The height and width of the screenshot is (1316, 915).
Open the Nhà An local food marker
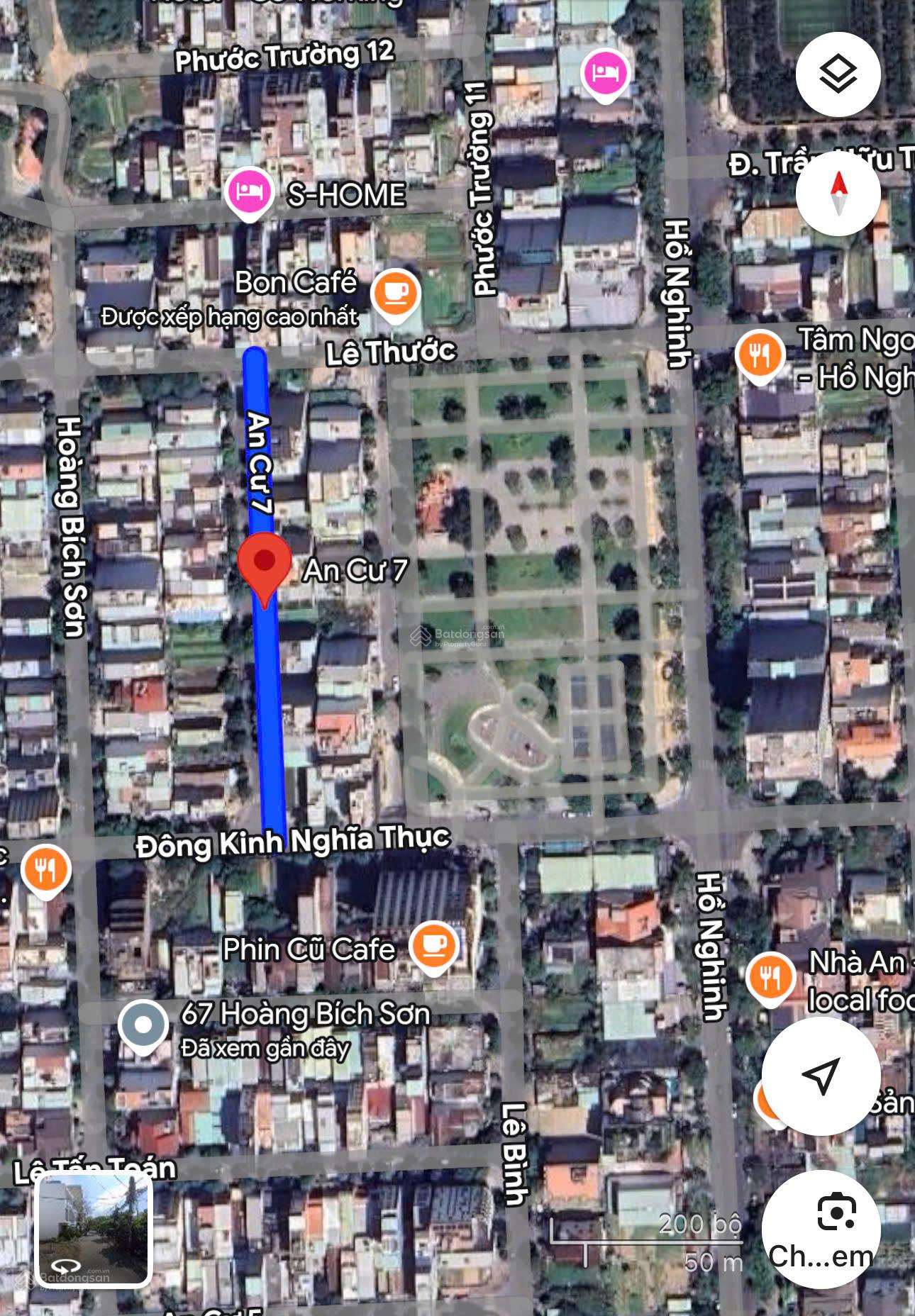point(770,977)
